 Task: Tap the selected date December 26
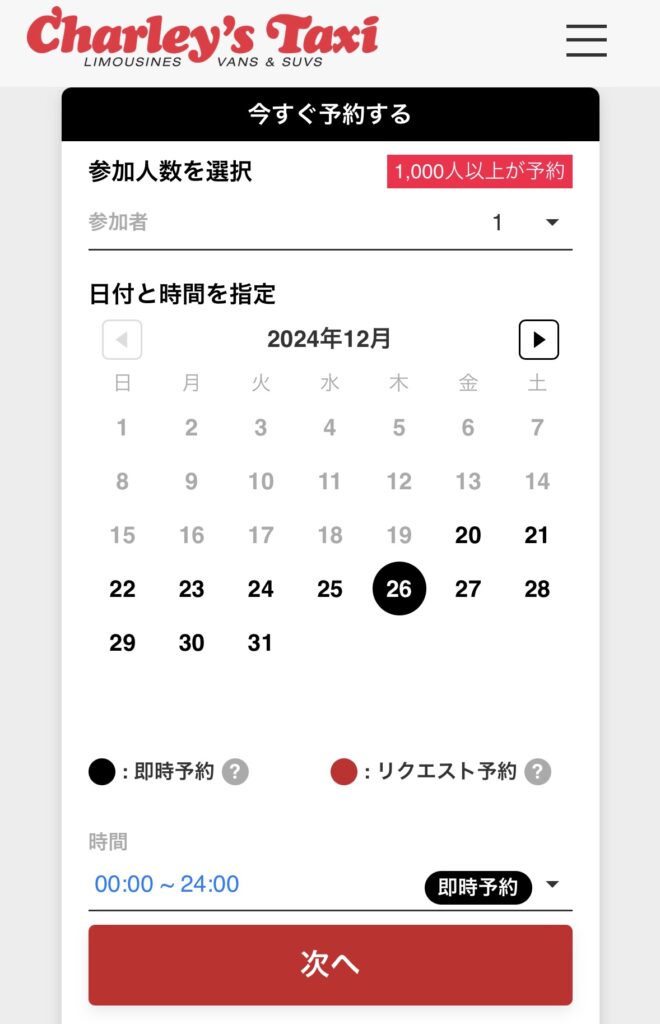[399, 589]
